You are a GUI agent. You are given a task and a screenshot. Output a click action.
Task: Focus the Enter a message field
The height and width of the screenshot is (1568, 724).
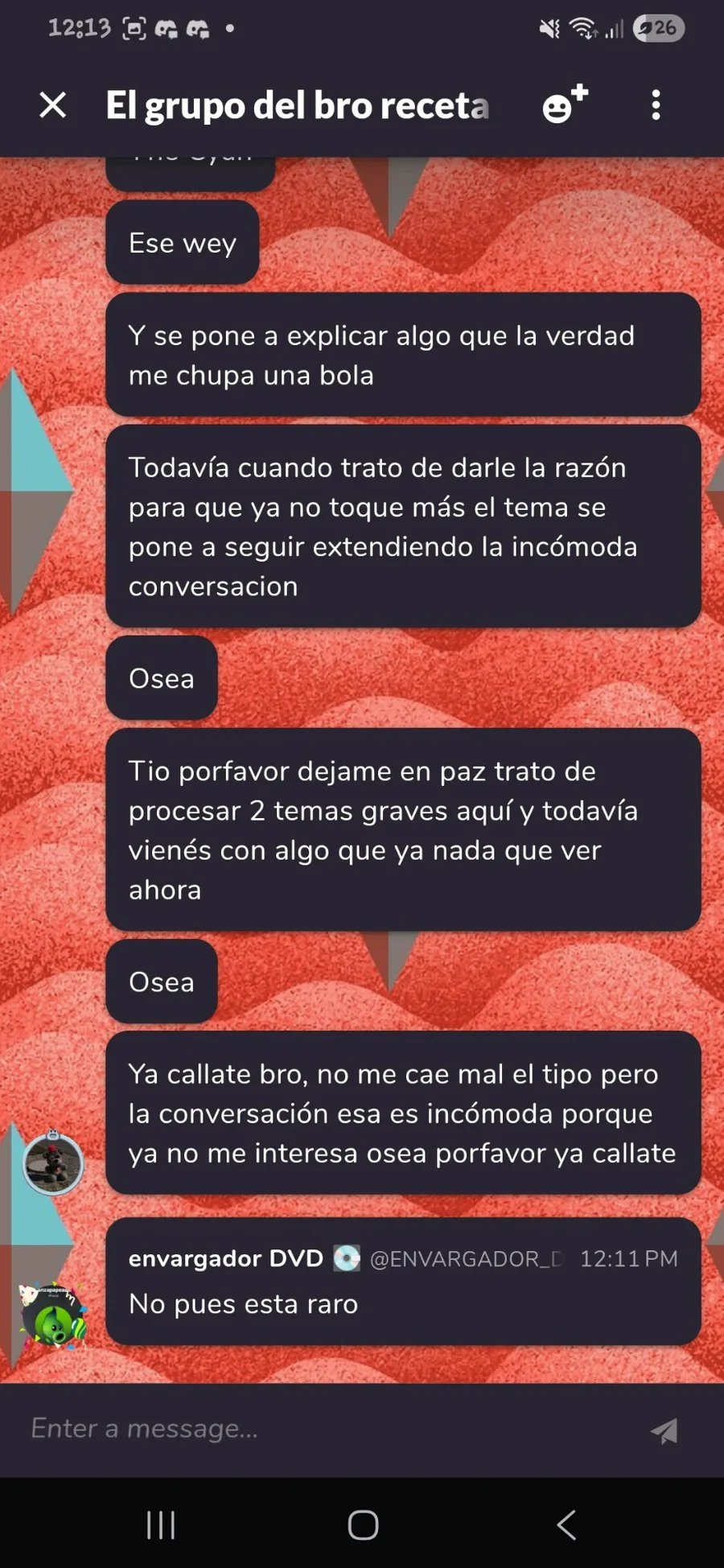click(x=322, y=1429)
